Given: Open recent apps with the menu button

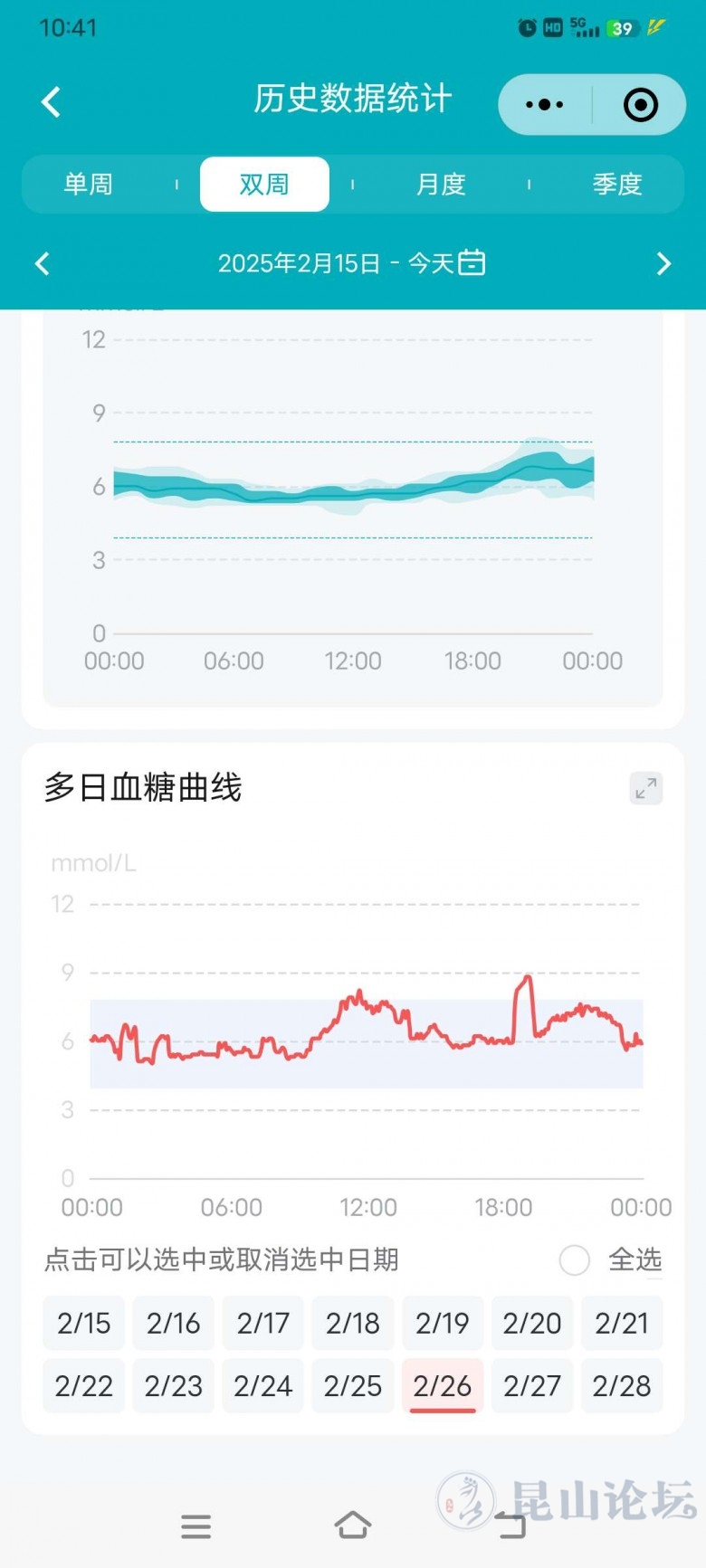Looking at the screenshot, I should (x=196, y=1526).
